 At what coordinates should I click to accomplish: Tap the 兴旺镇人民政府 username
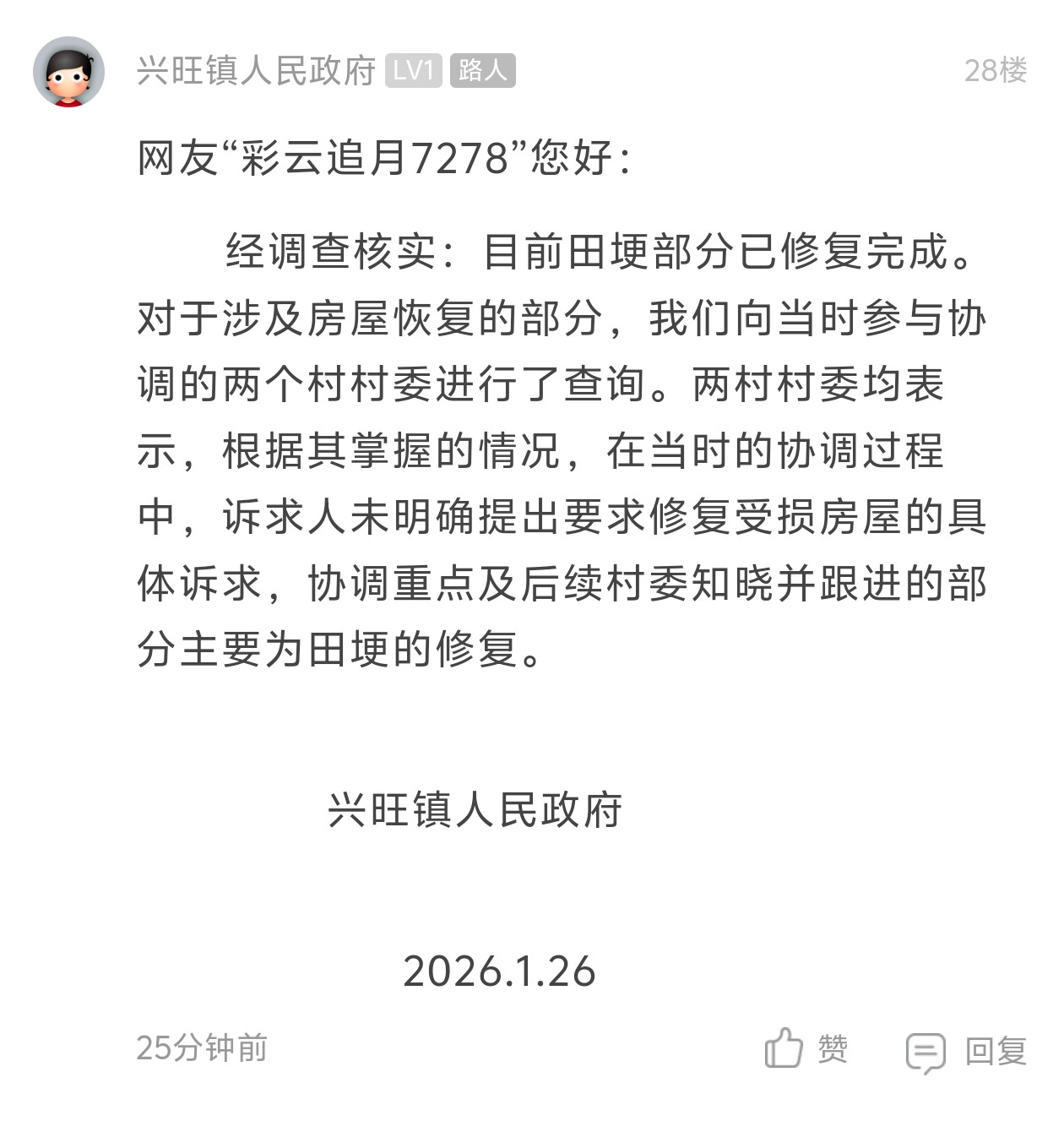[x=256, y=71]
